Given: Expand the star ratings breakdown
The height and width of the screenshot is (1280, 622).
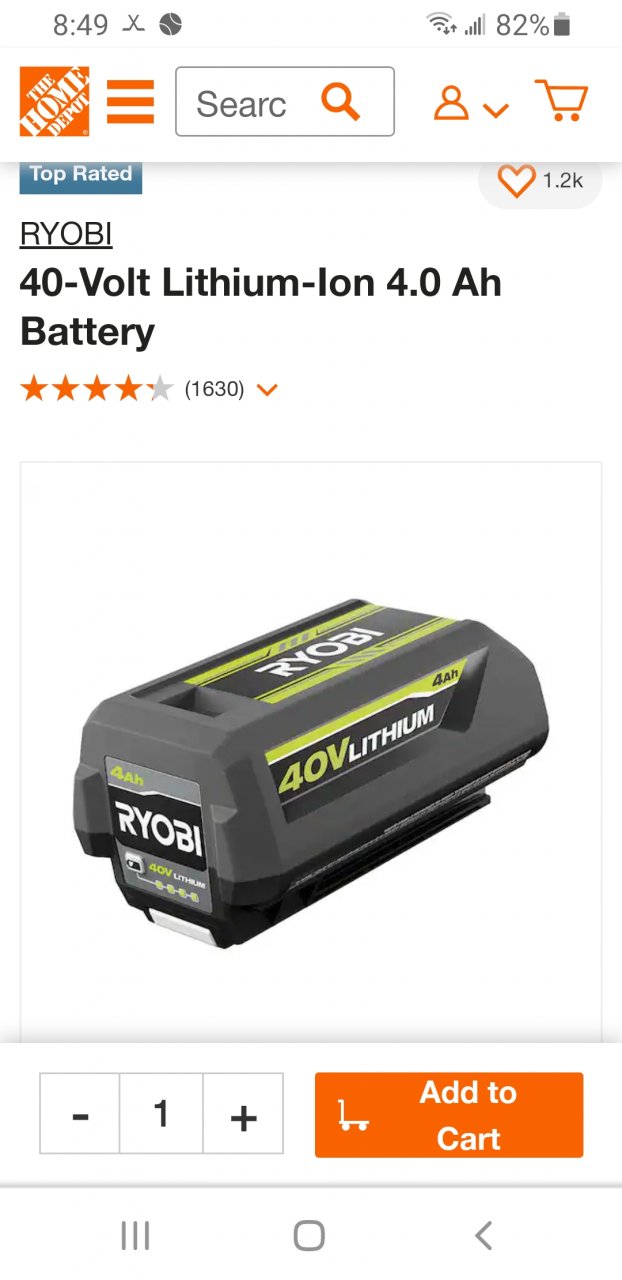Looking at the screenshot, I should click(x=266, y=390).
